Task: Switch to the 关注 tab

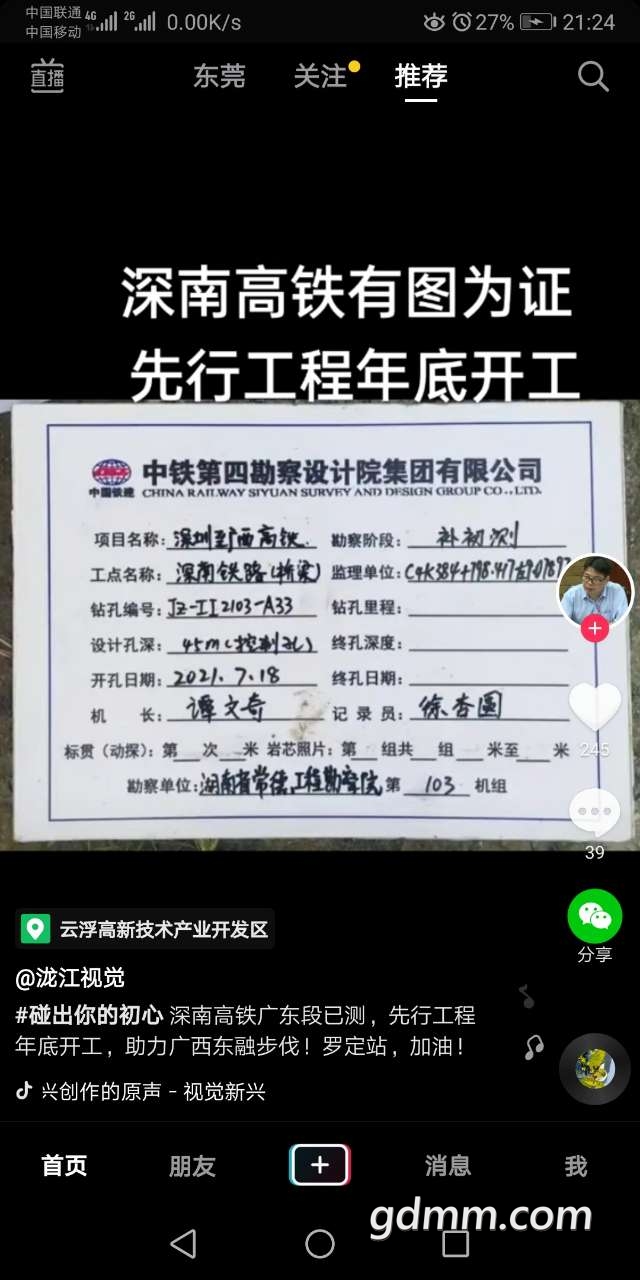Action: pyautogui.click(x=320, y=76)
